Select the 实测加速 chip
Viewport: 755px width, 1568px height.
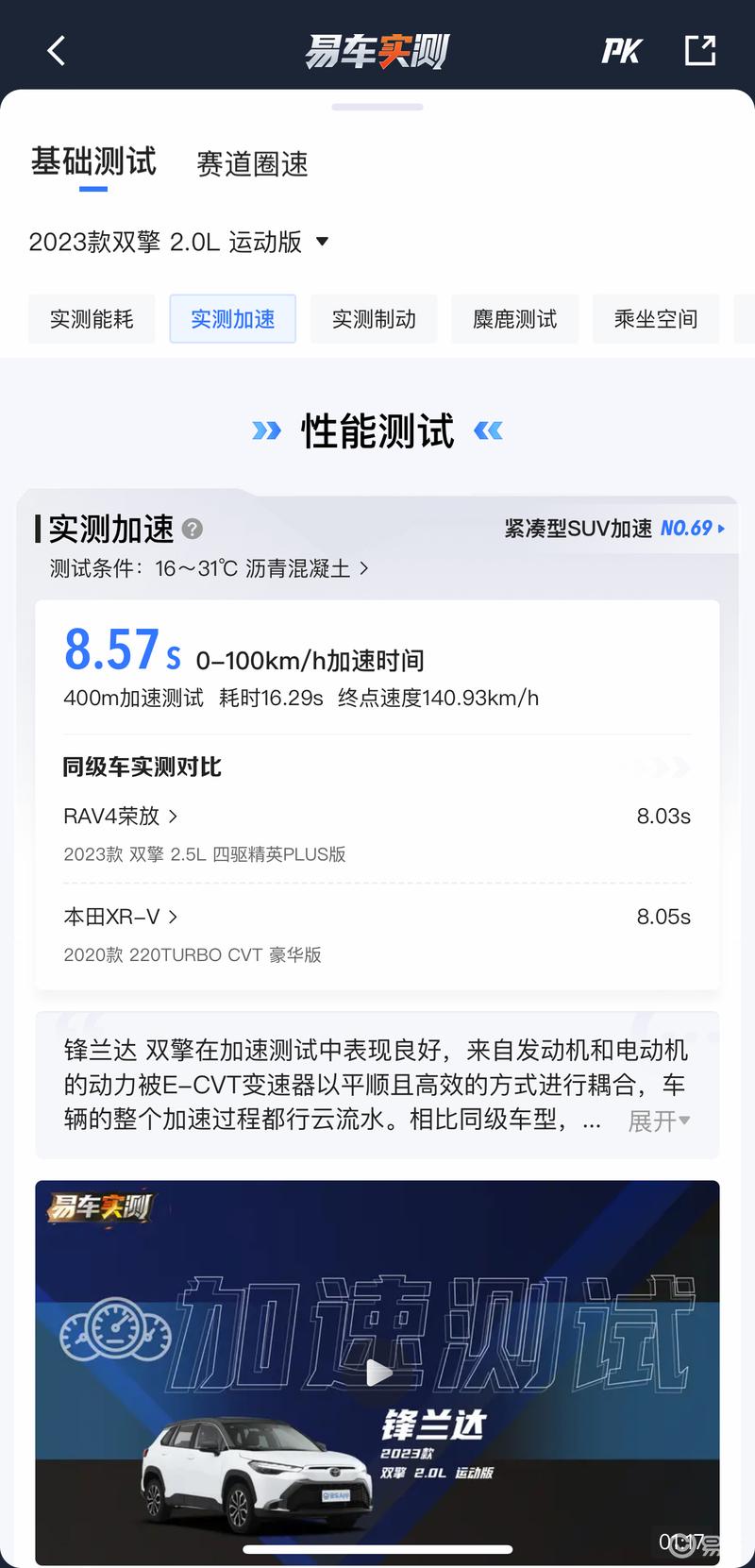click(232, 319)
